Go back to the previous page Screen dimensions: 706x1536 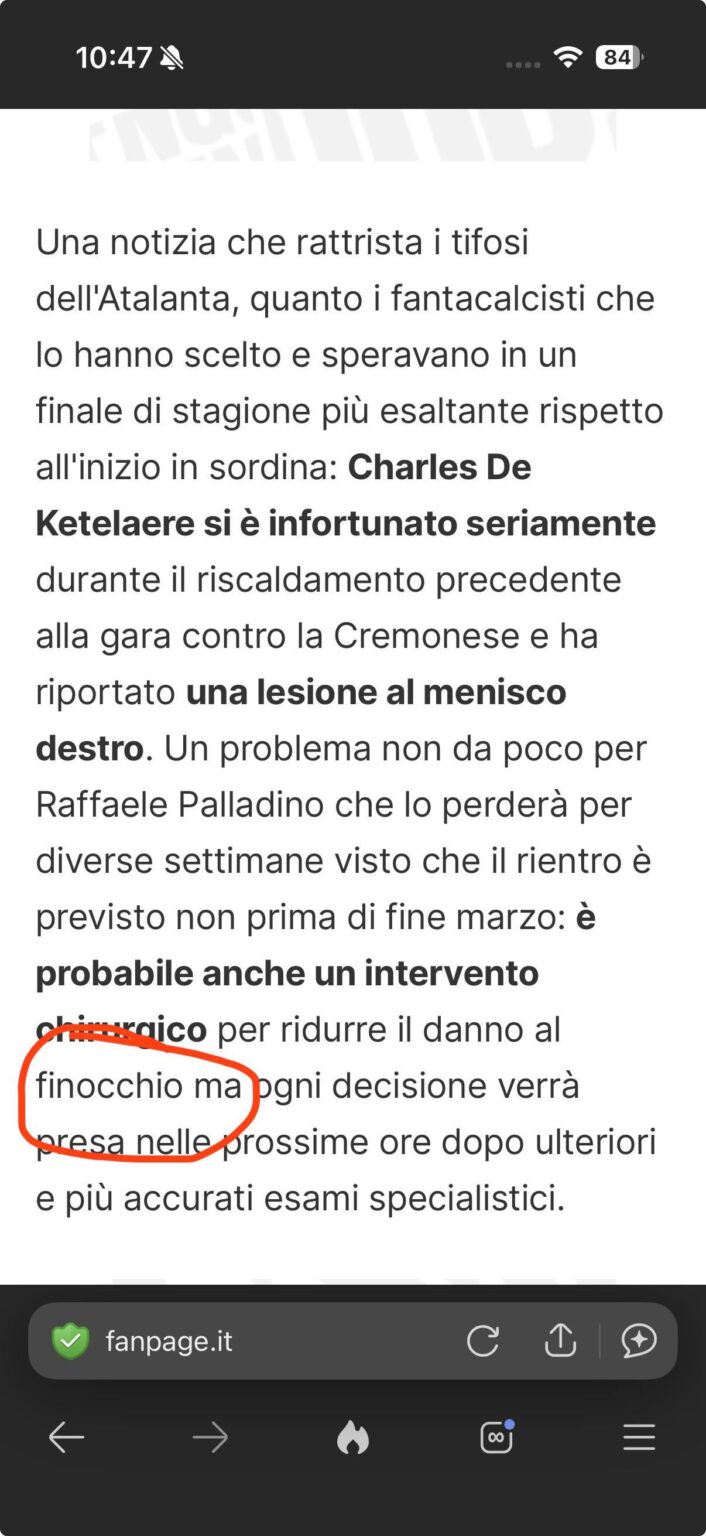[x=67, y=1438]
